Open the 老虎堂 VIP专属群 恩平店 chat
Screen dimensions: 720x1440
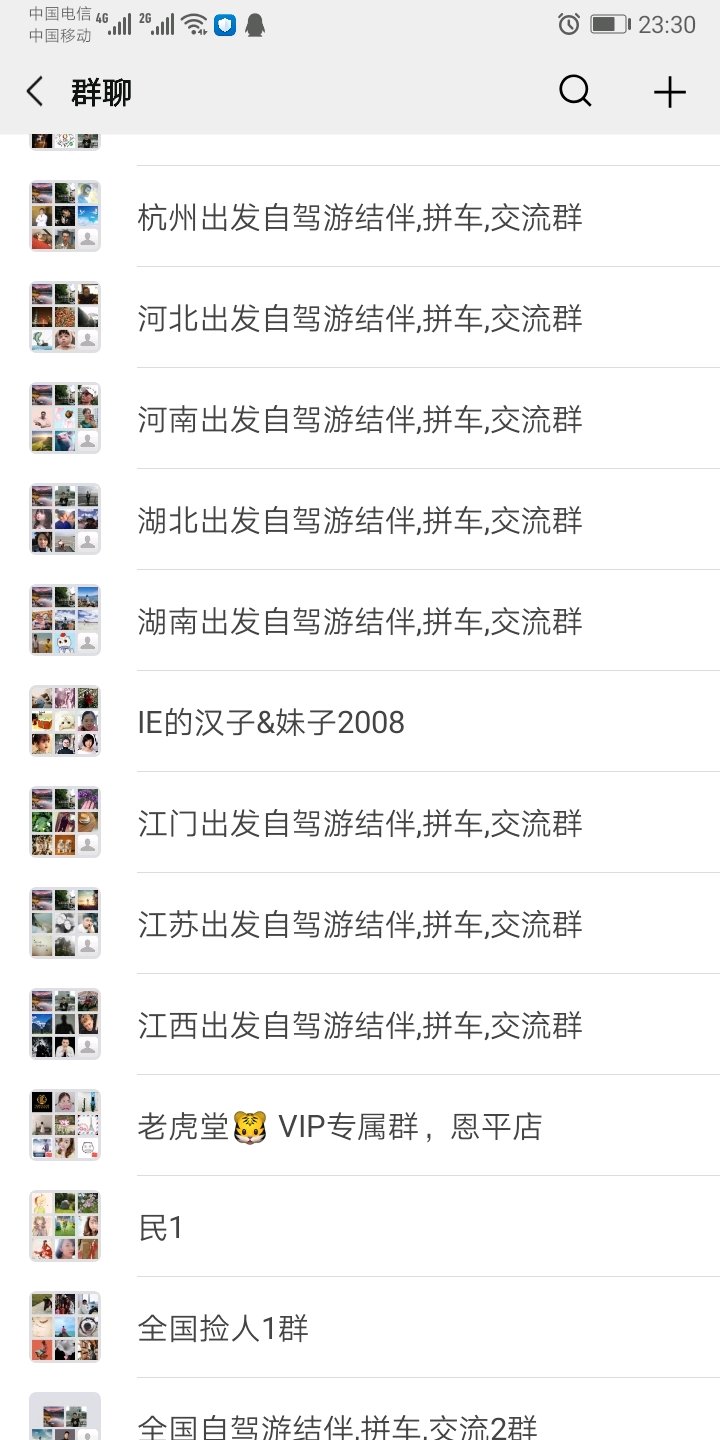(360, 1125)
